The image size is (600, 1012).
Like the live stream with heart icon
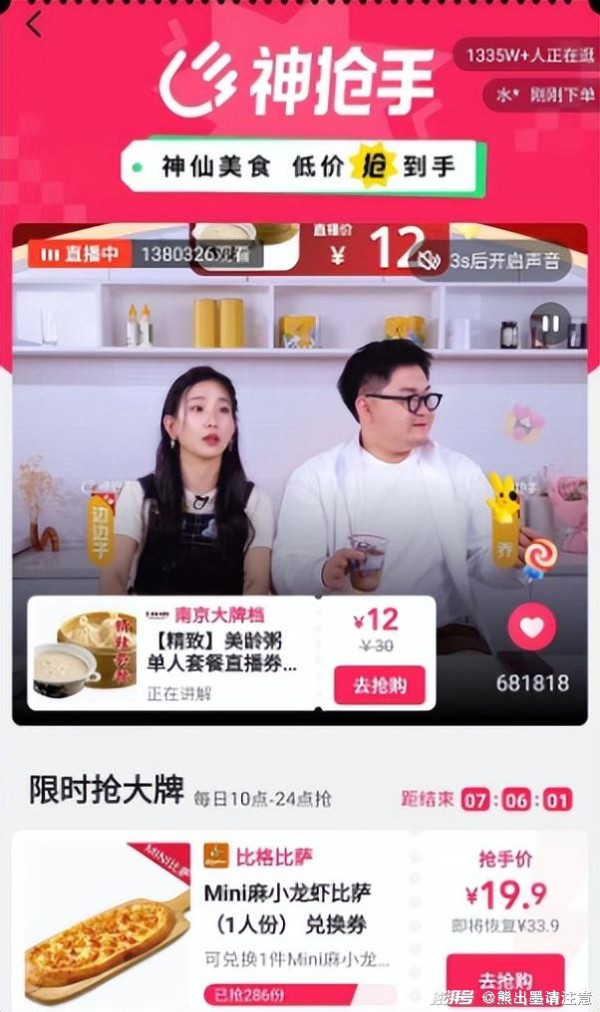click(531, 627)
